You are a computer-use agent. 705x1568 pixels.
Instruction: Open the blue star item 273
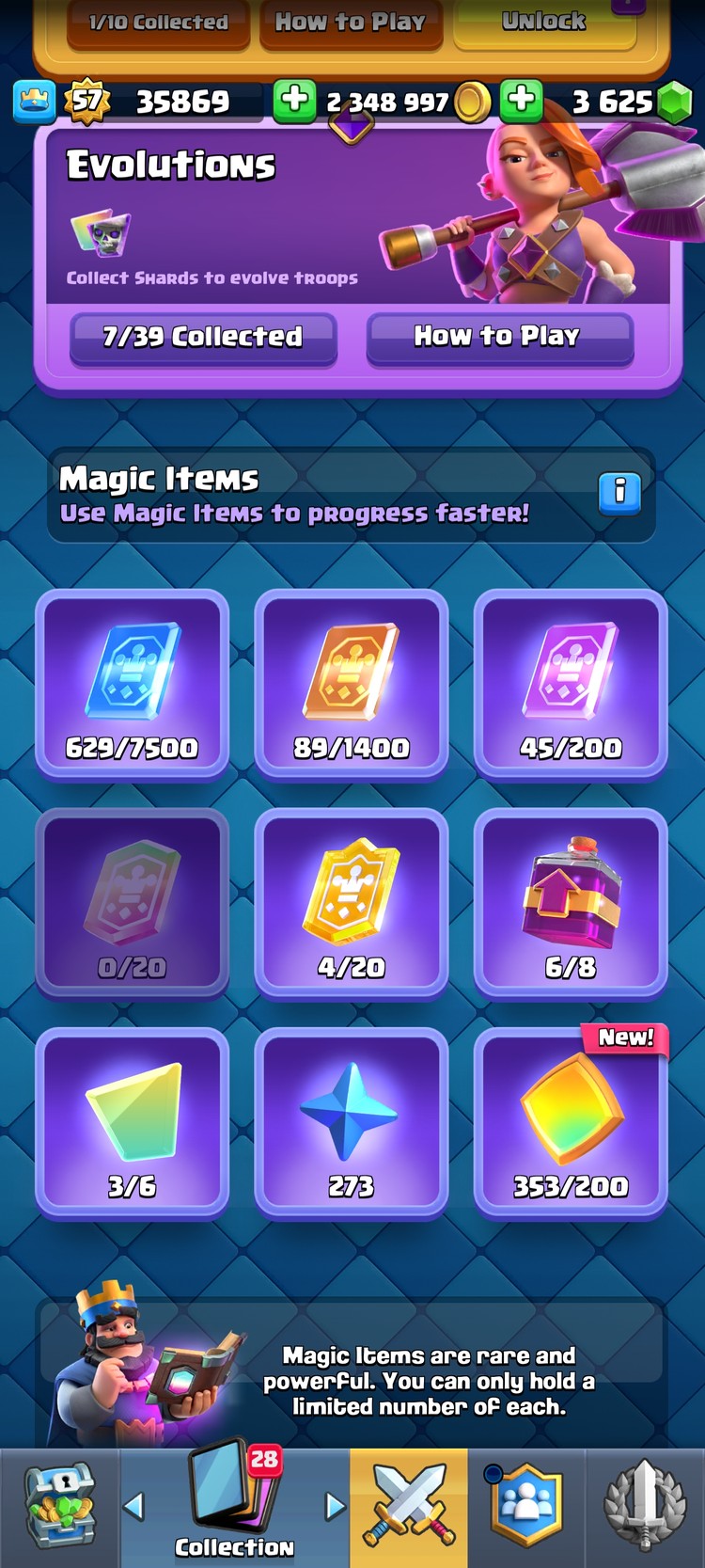pyautogui.click(x=352, y=1122)
